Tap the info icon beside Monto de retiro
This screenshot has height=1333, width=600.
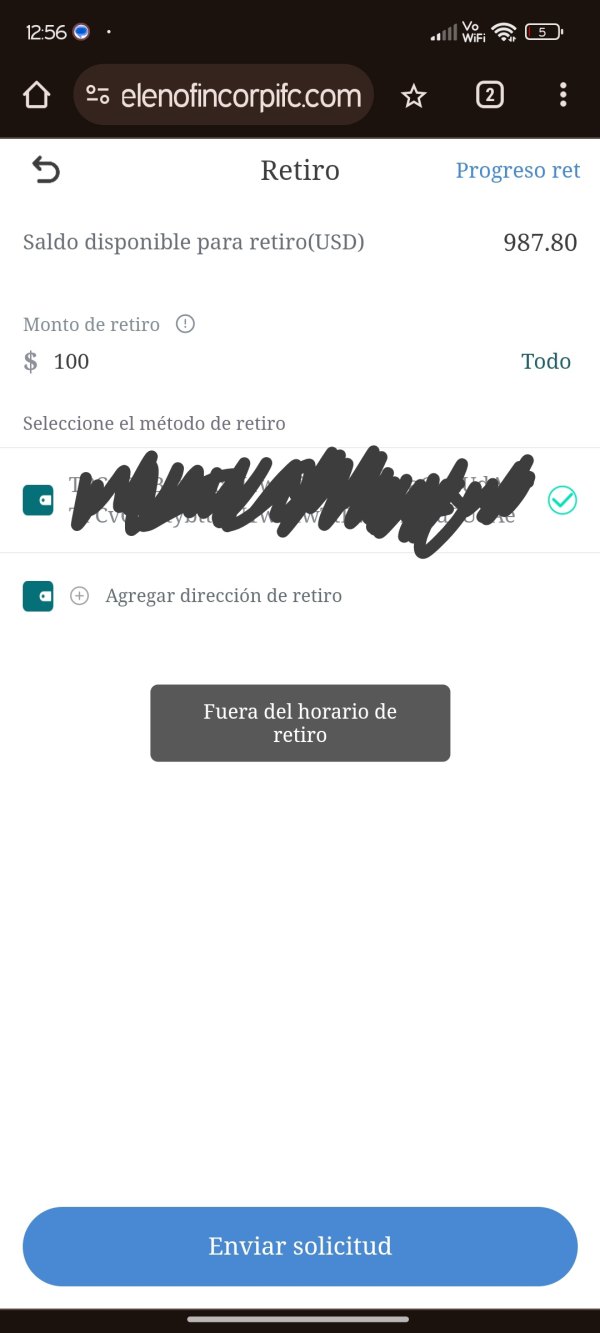pos(185,324)
